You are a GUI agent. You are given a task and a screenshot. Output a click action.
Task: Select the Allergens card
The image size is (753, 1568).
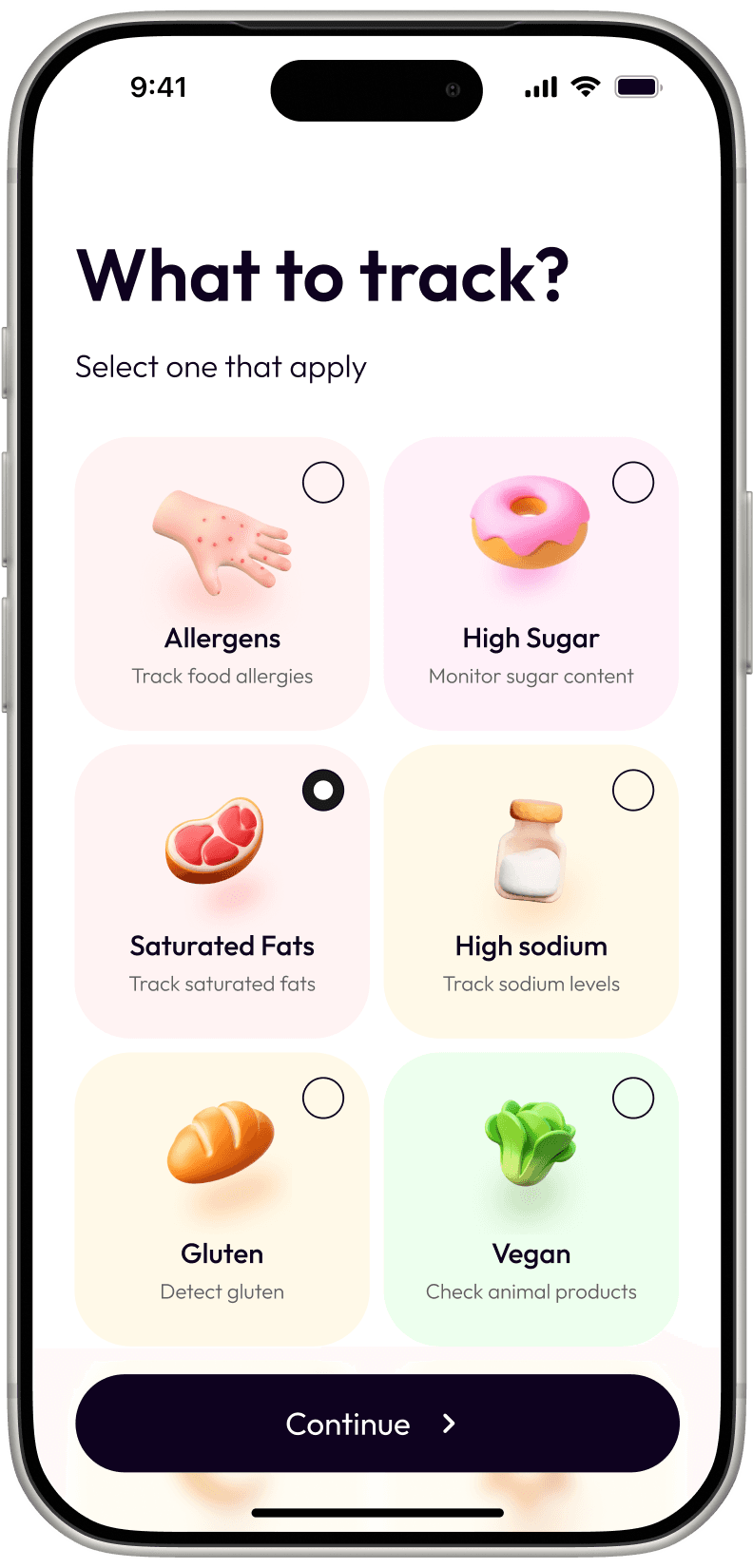tap(222, 583)
